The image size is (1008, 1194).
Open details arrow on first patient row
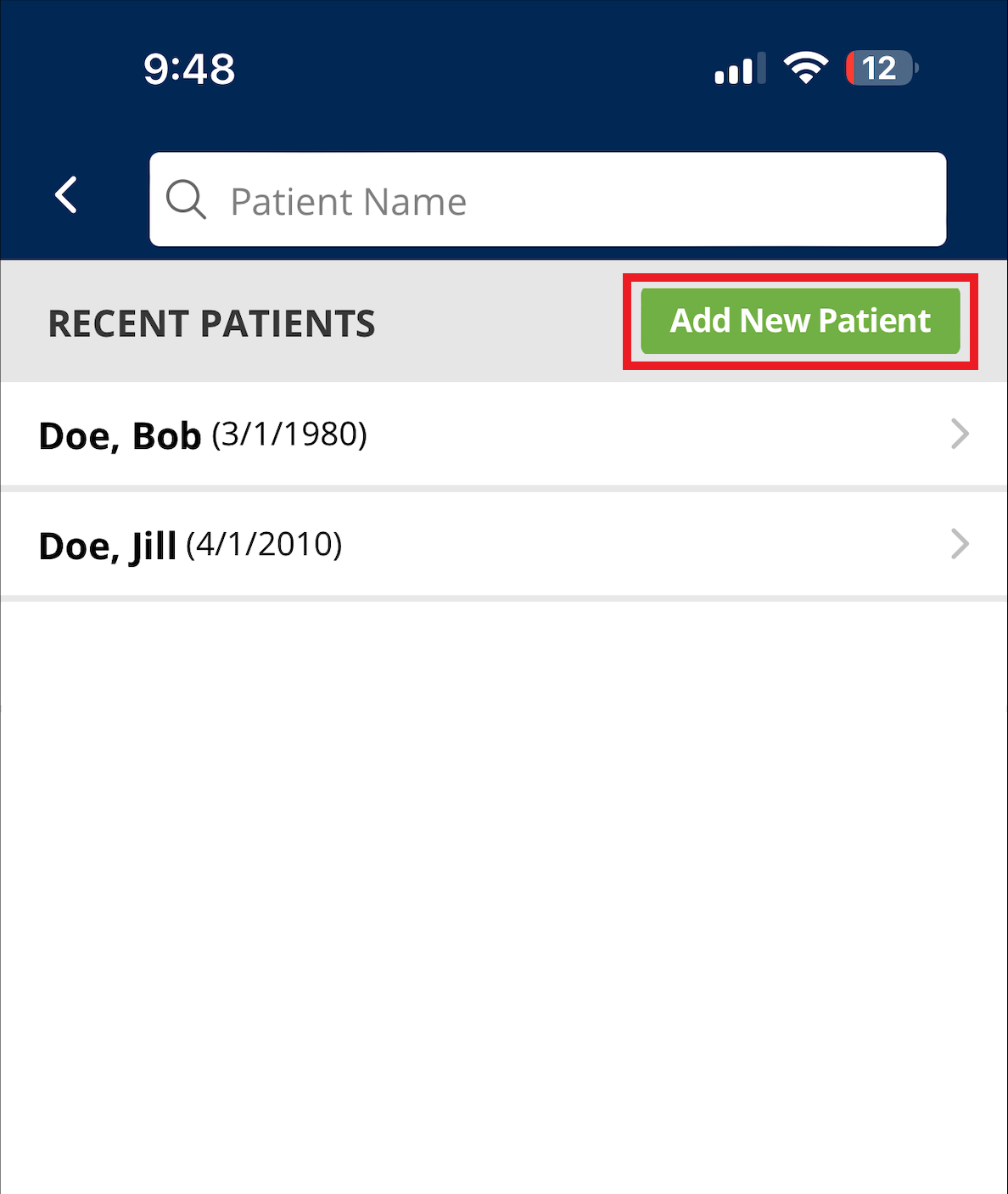960,434
